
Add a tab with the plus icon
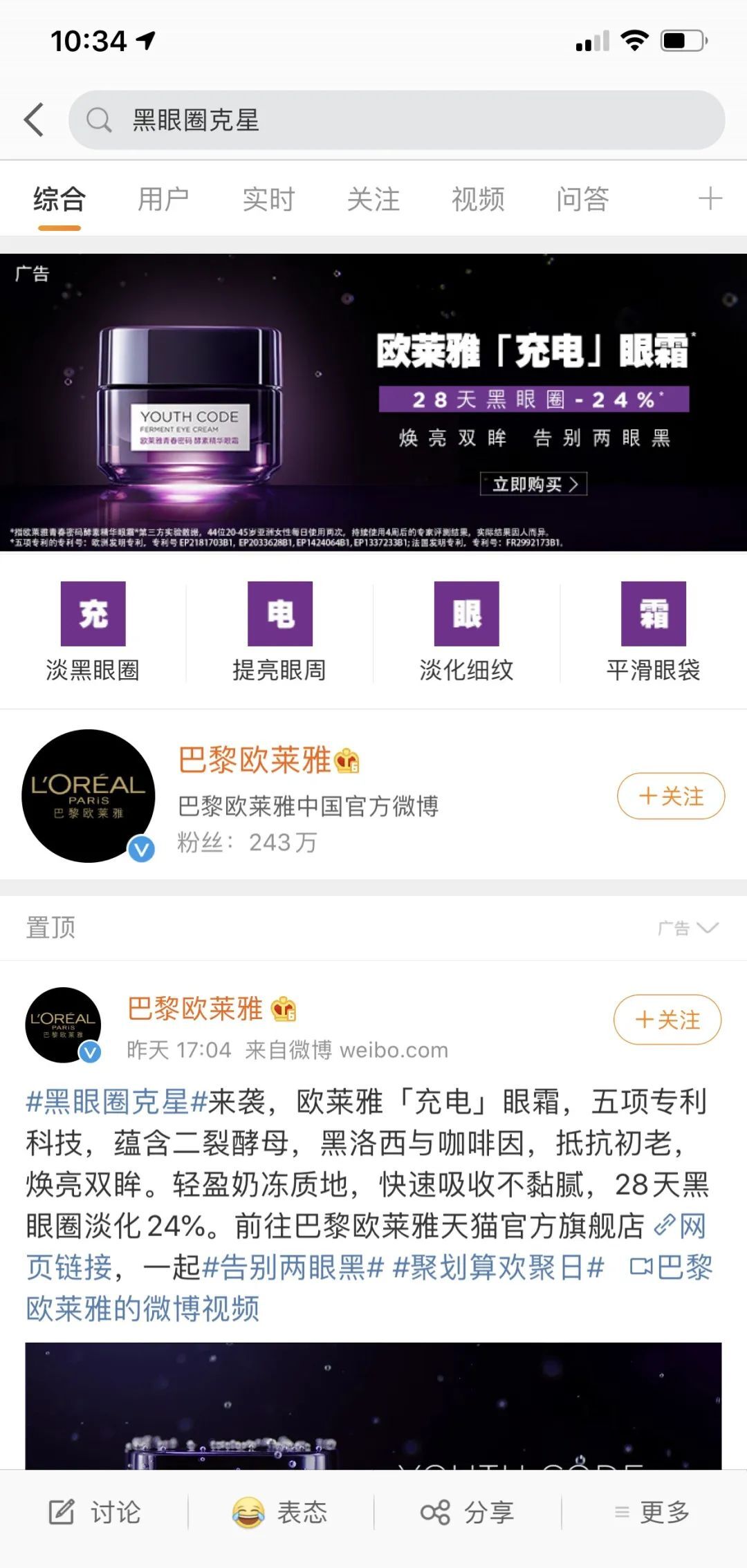point(710,199)
